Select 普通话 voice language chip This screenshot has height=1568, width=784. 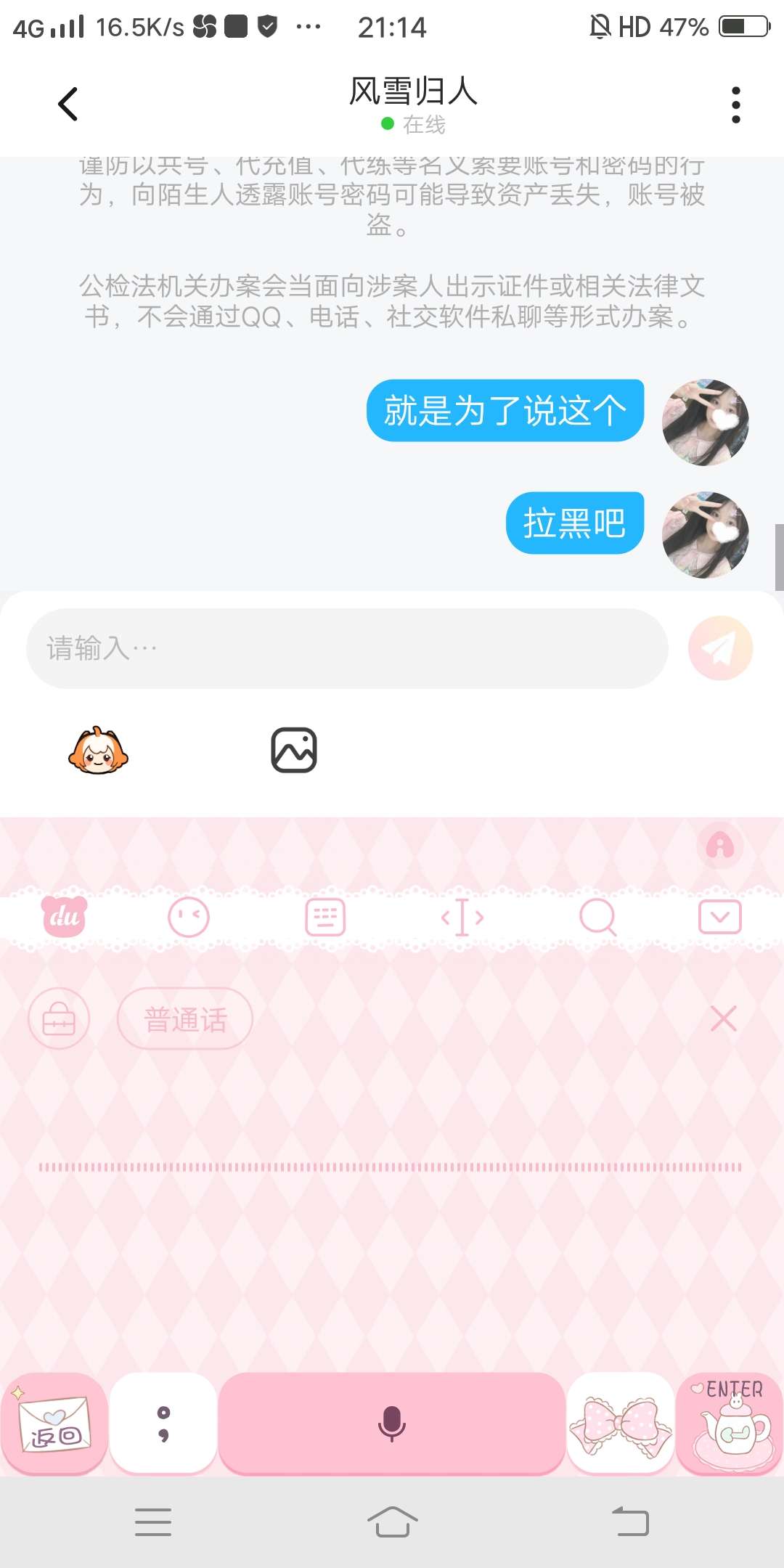pyautogui.click(x=185, y=1019)
